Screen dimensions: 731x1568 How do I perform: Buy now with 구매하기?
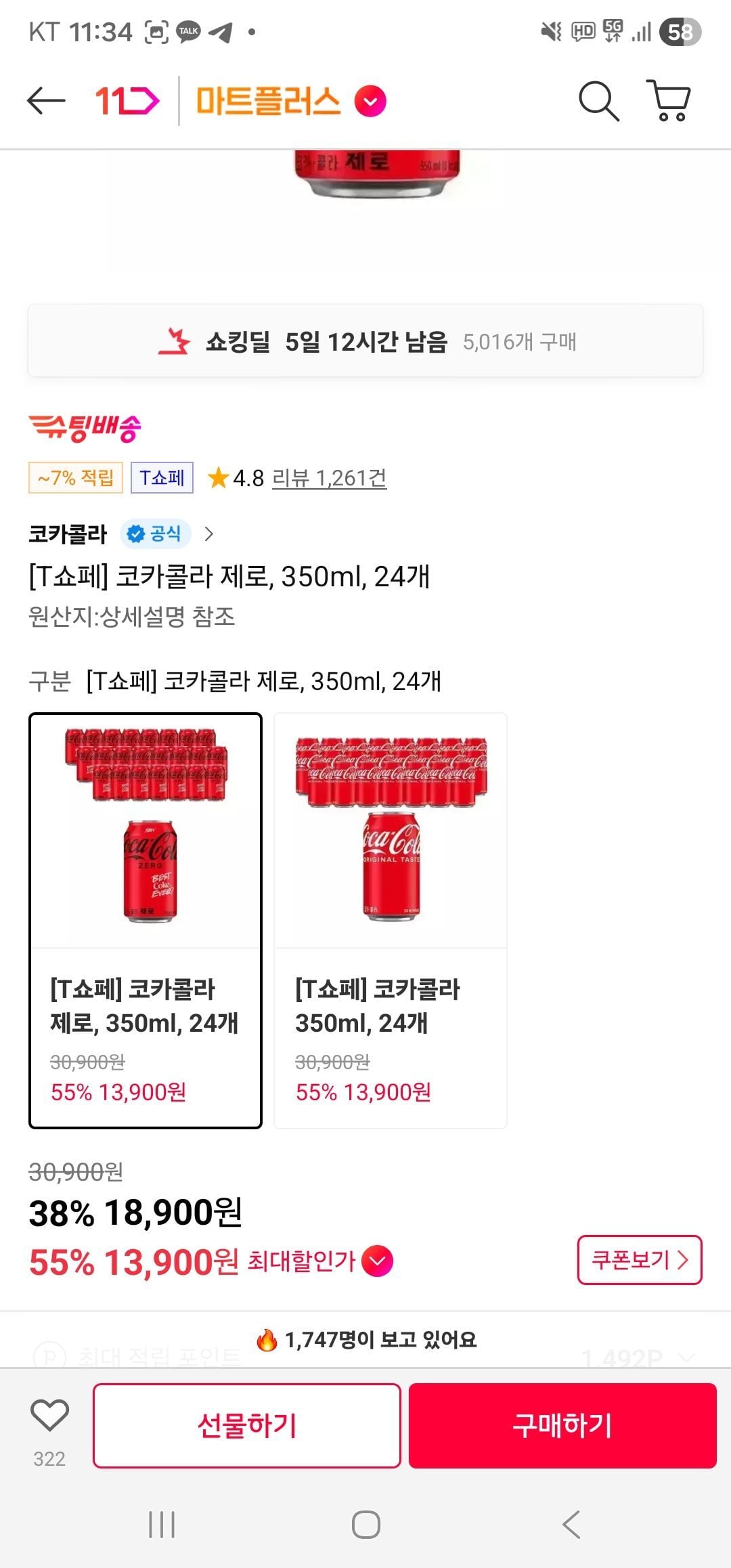click(x=562, y=1425)
